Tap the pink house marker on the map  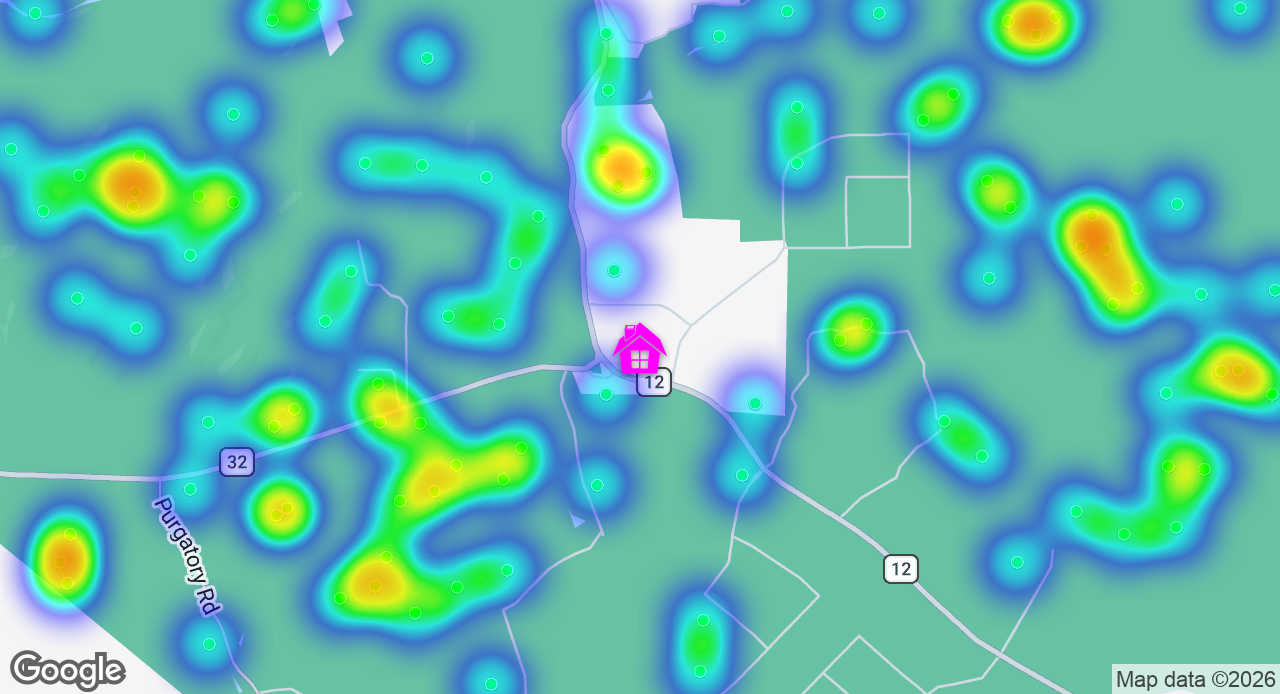coord(639,349)
